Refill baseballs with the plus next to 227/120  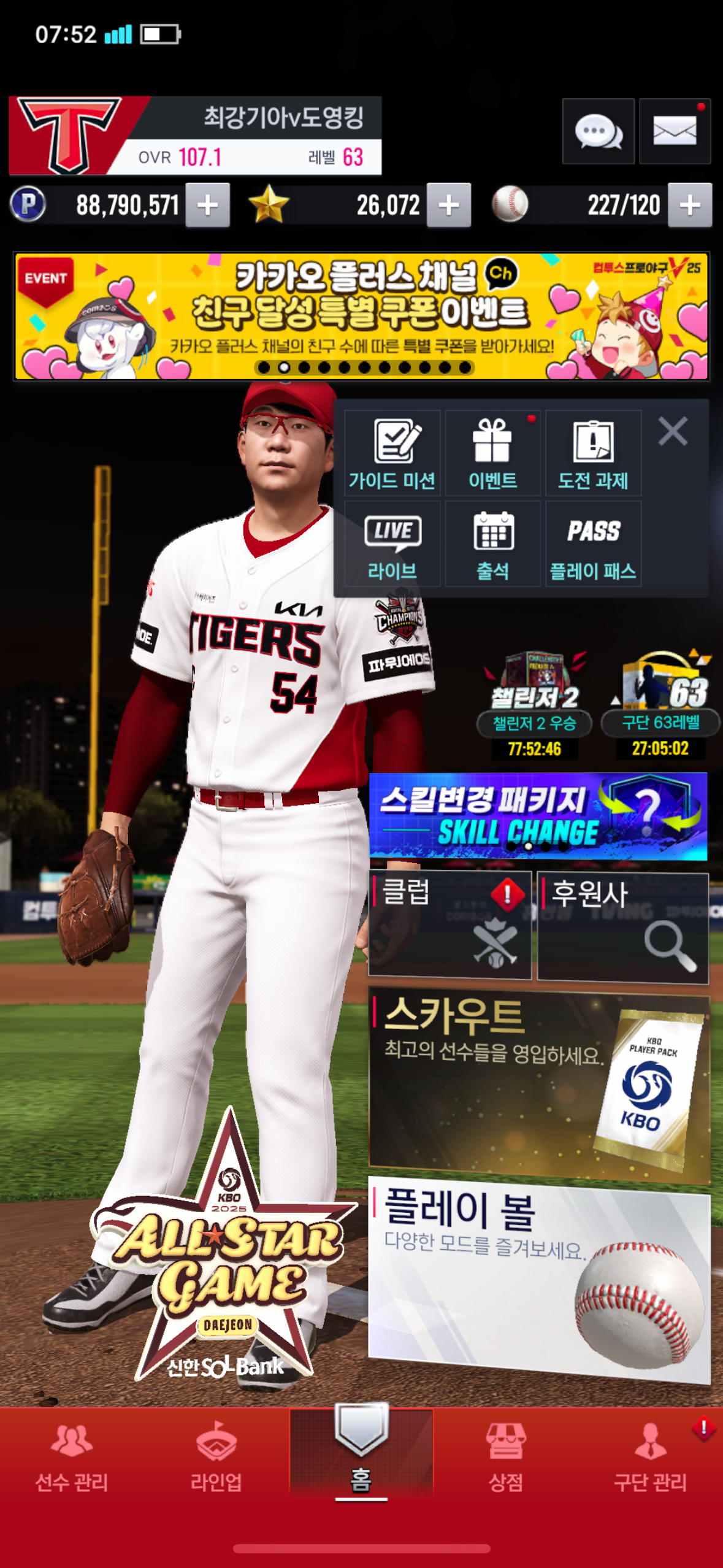coord(690,206)
